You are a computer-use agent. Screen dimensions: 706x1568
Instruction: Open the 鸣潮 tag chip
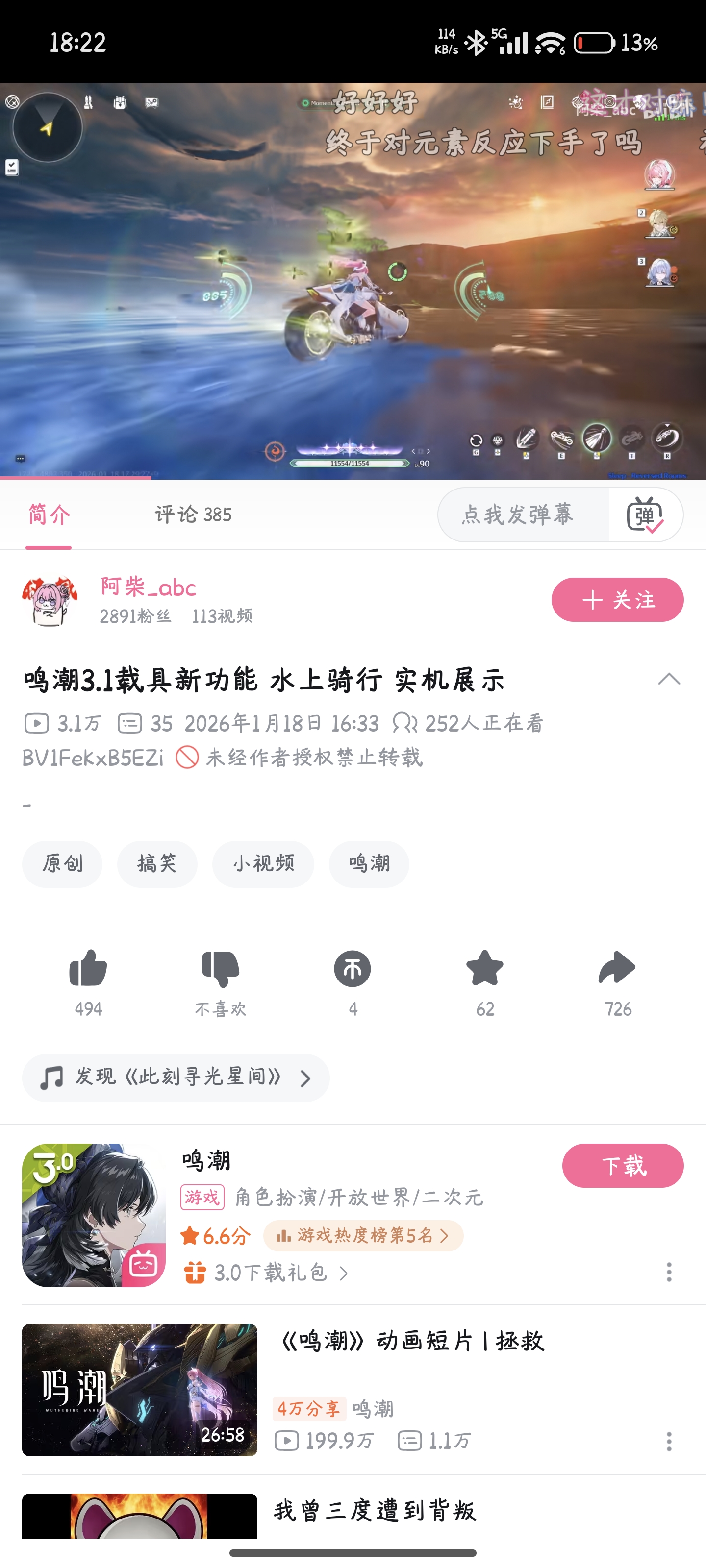369,864
